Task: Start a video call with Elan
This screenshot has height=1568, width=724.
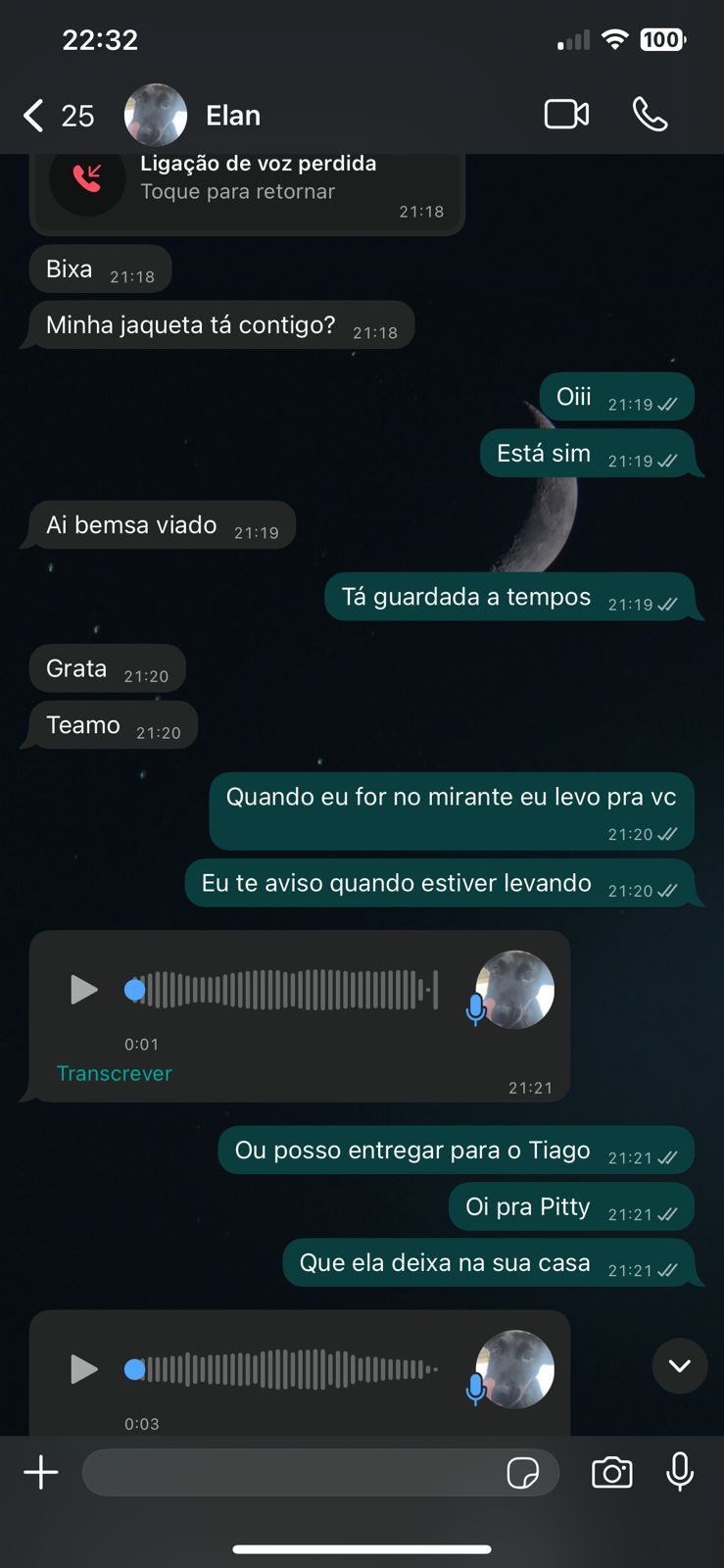Action: coord(566,115)
